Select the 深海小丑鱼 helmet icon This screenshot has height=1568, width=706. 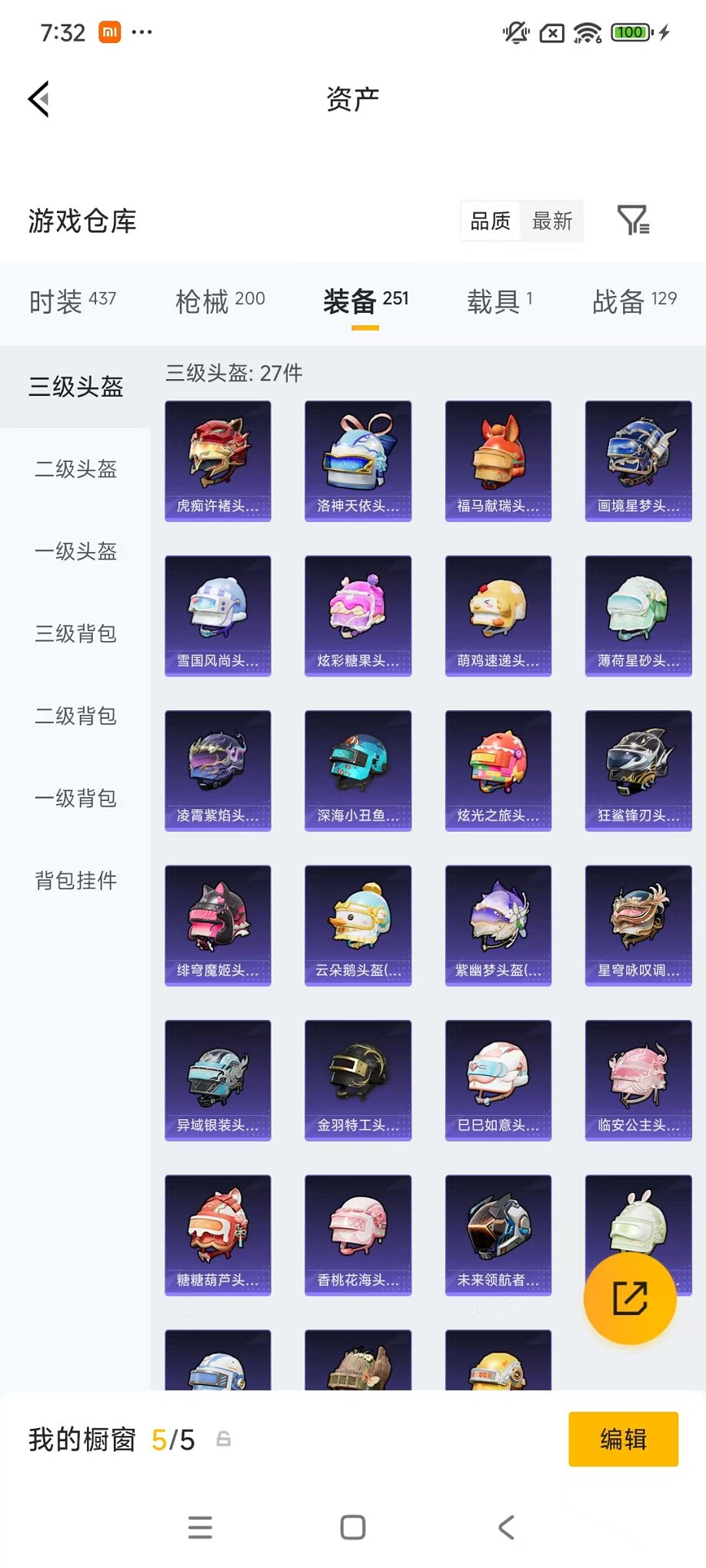pos(358,770)
